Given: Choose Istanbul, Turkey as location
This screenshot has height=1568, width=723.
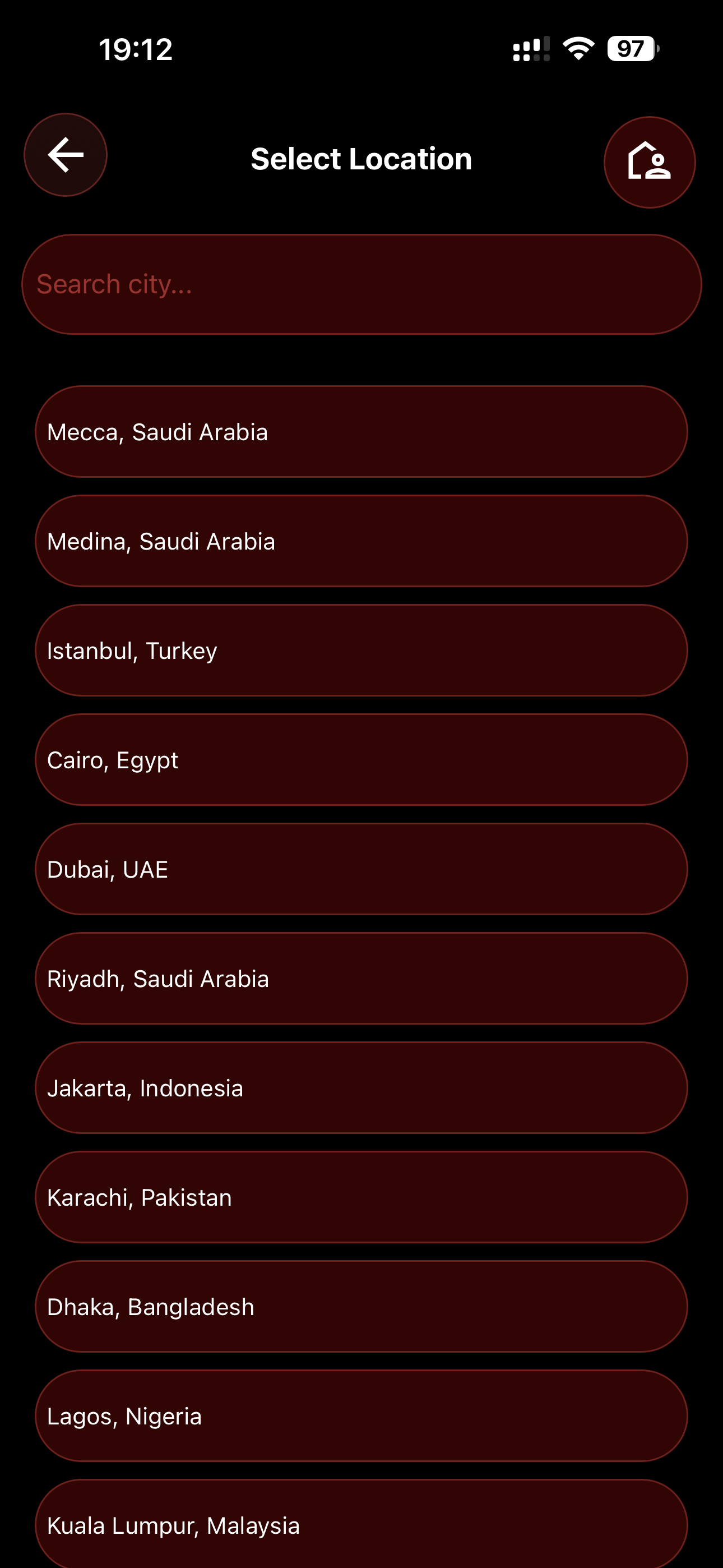Looking at the screenshot, I should (x=361, y=649).
